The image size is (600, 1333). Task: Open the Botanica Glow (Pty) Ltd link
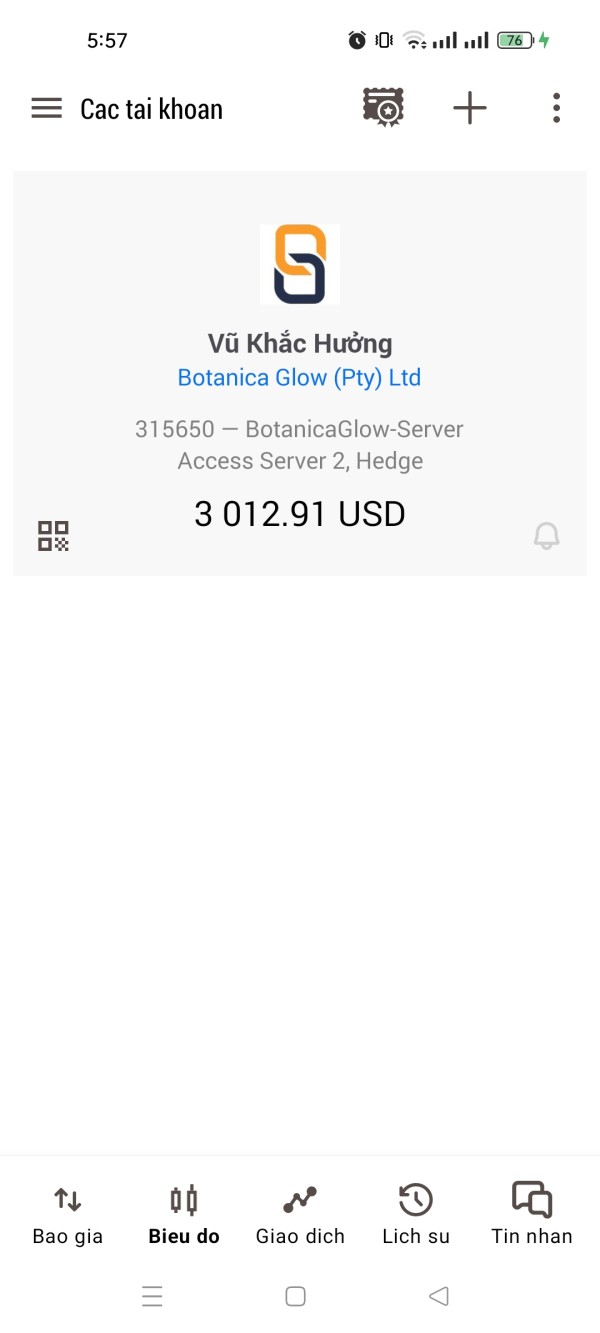(x=299, y=378)
